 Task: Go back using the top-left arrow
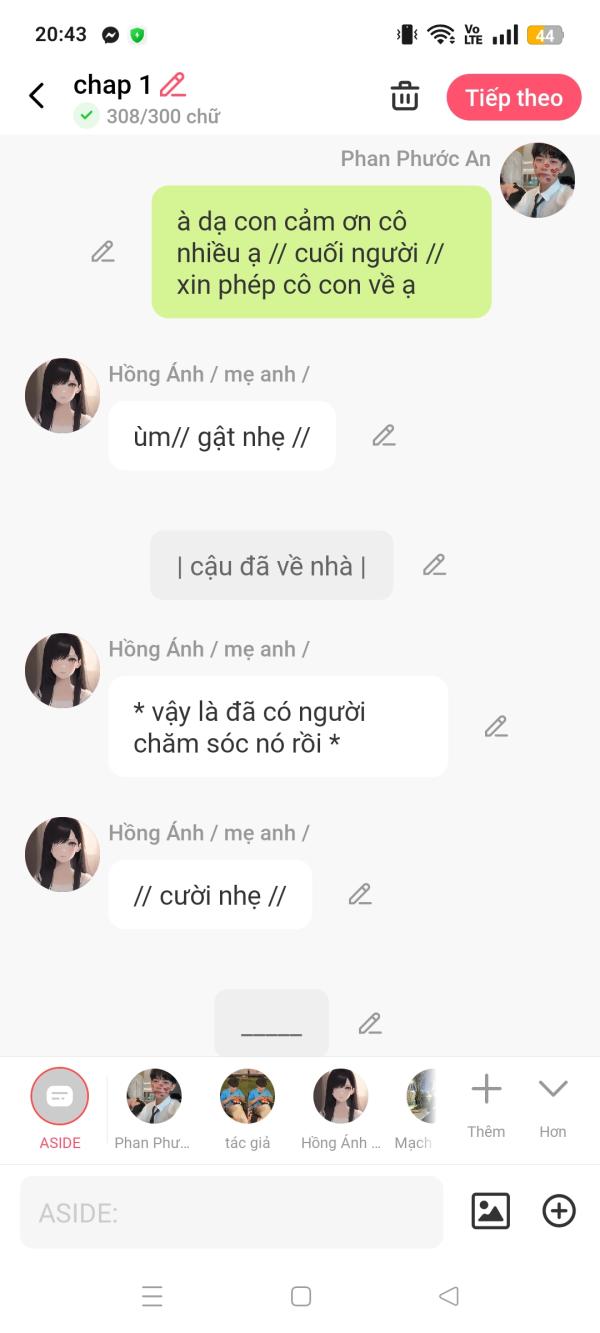pos(37,96)
